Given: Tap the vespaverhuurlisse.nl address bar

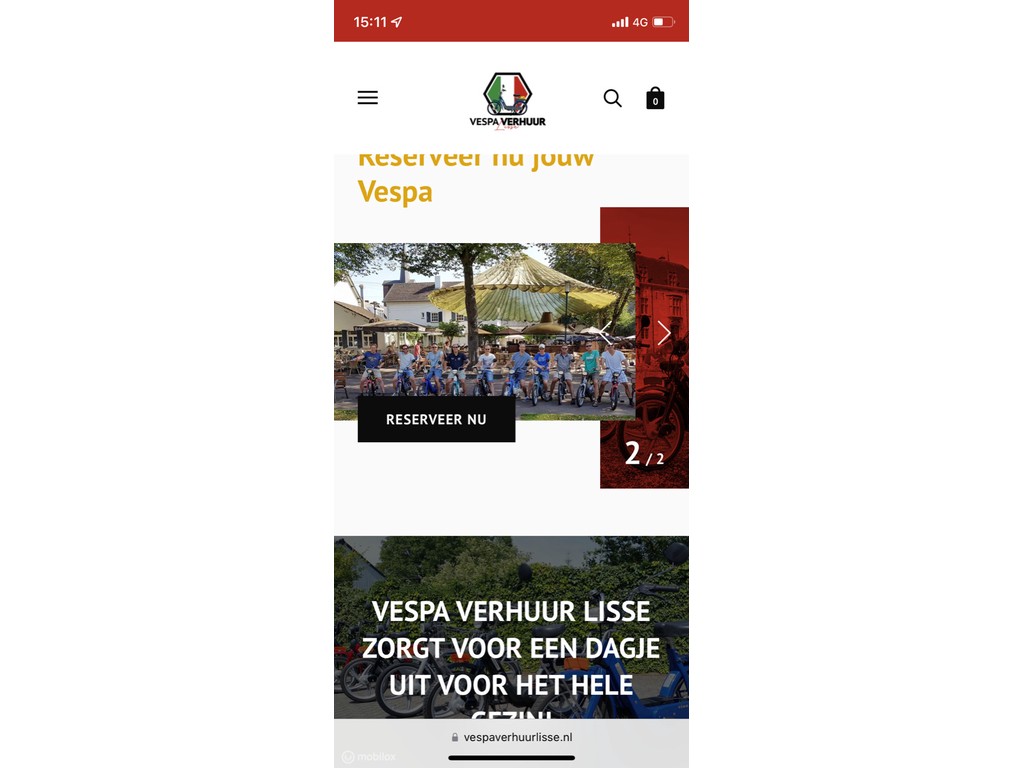Looking at the screenshot, I should click(x=511, y=737).
